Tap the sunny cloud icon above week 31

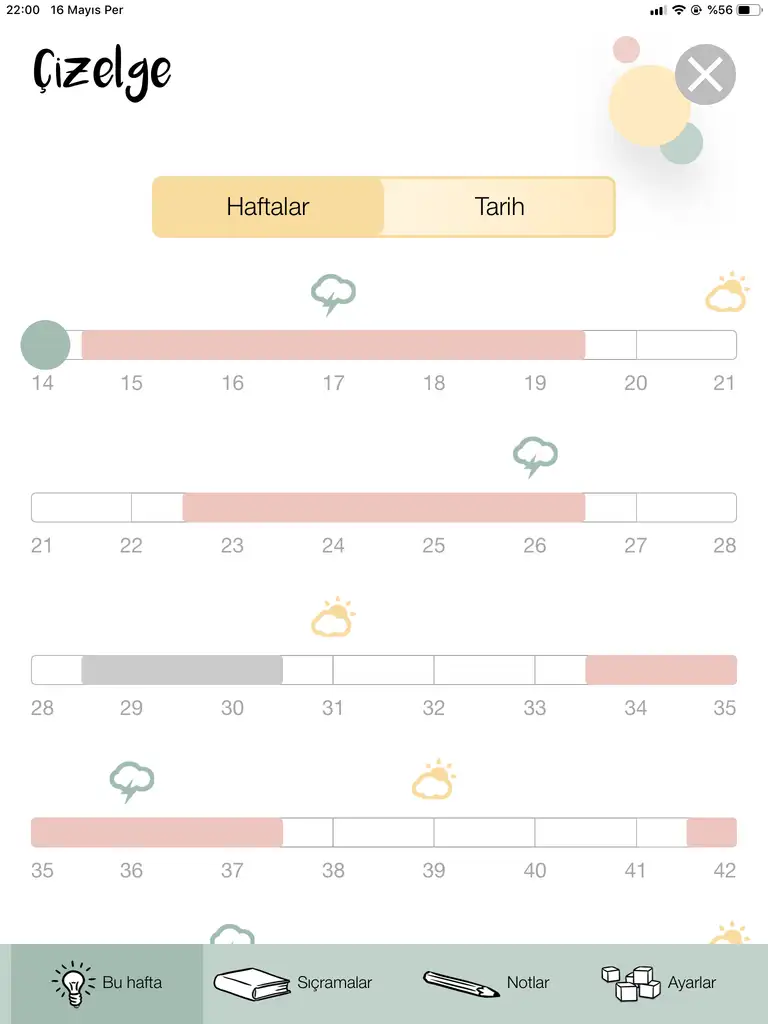coord(333,619)
